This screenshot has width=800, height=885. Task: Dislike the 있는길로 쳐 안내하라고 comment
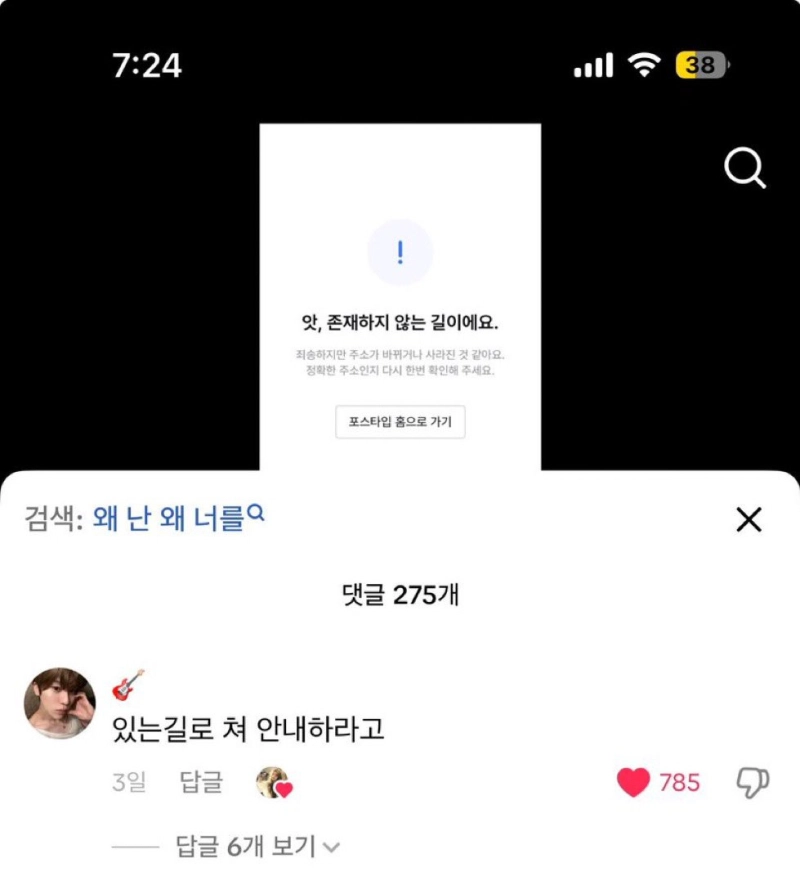point(752,783)
